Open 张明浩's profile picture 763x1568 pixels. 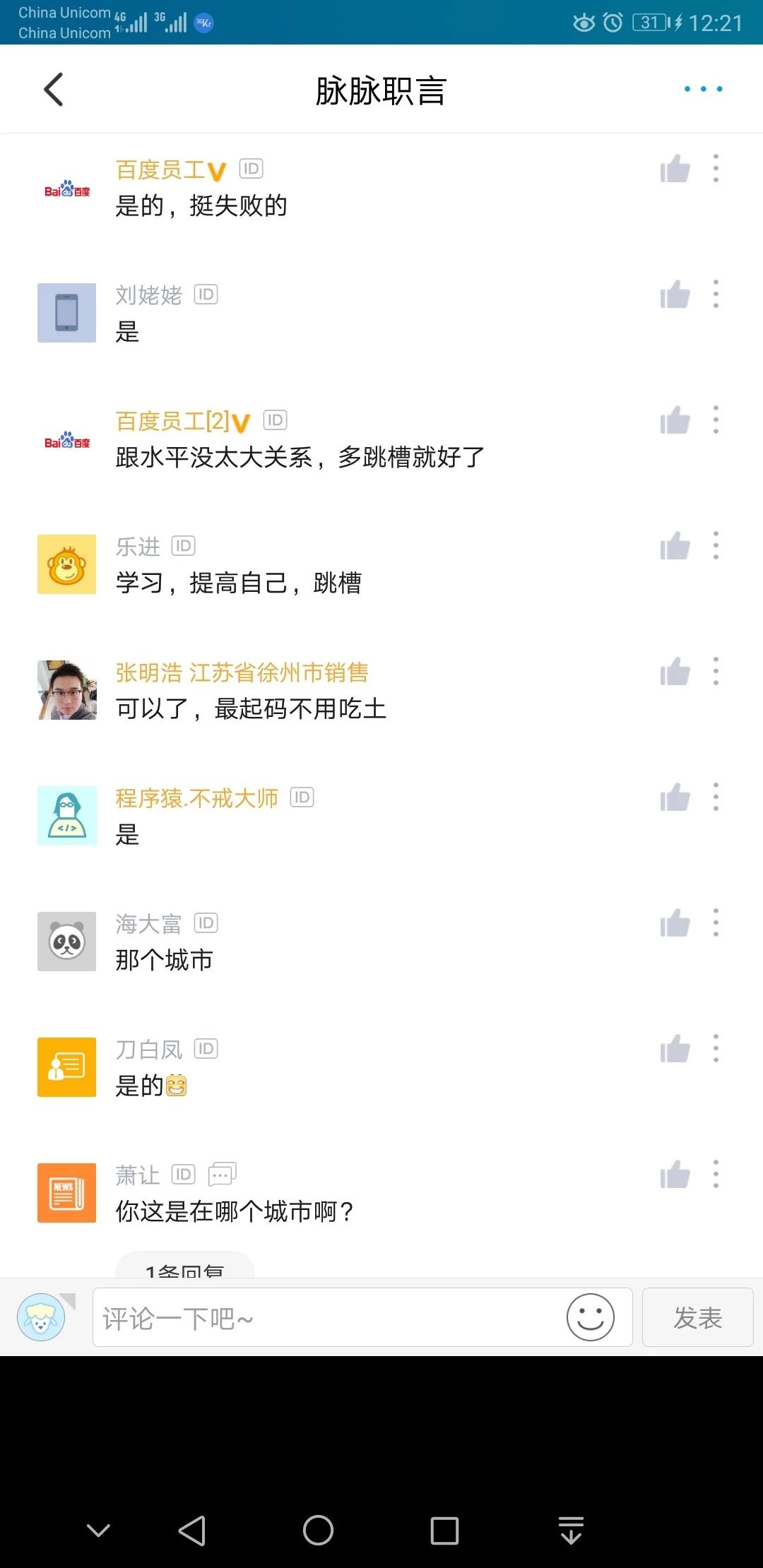(x=67, y=690)
